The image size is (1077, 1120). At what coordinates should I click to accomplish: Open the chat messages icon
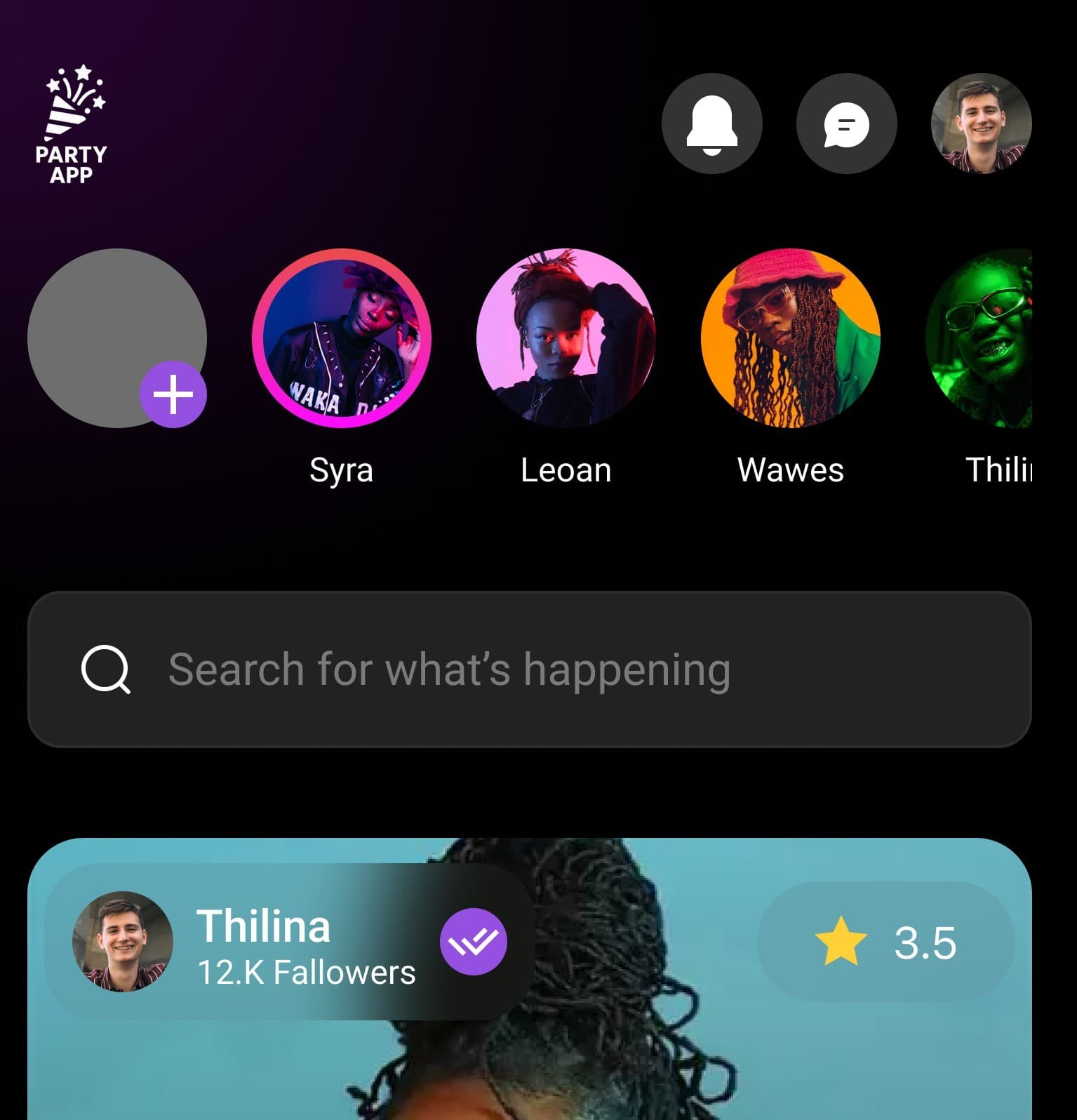(x=845, y=123)
